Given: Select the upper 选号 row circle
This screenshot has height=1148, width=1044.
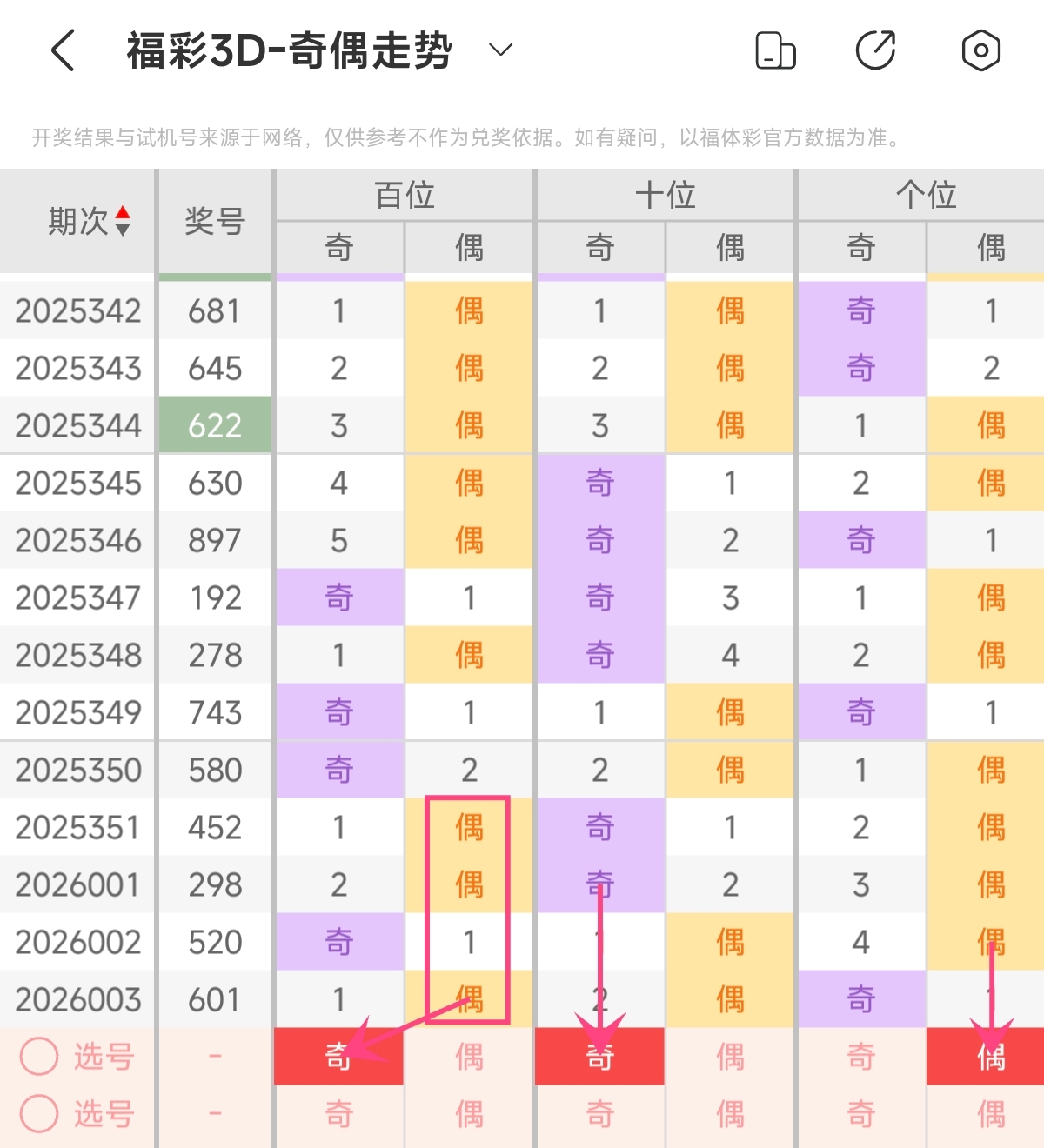Looking at the screenshot, I should [x=39, y=1057].
